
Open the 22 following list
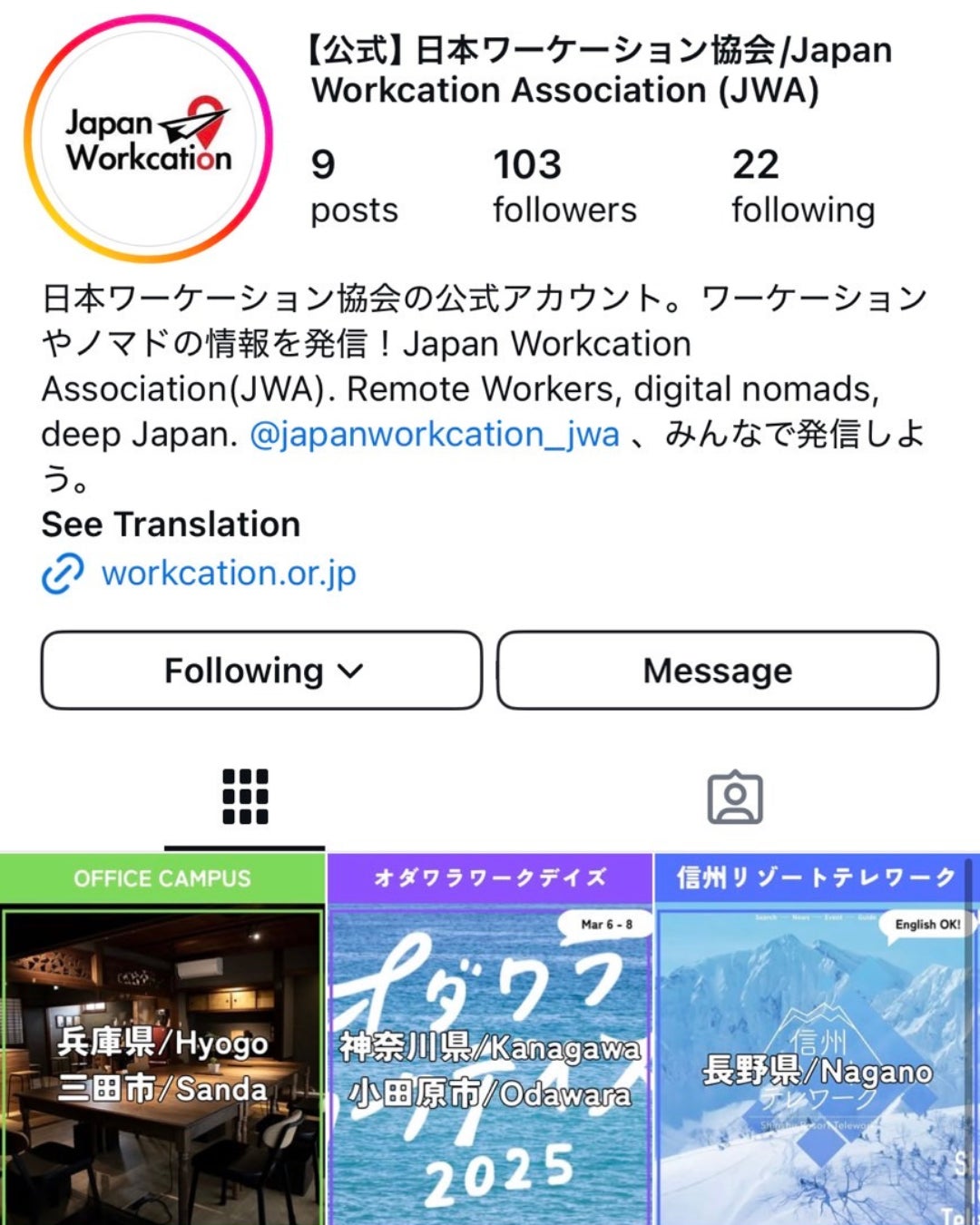point(802,186)
